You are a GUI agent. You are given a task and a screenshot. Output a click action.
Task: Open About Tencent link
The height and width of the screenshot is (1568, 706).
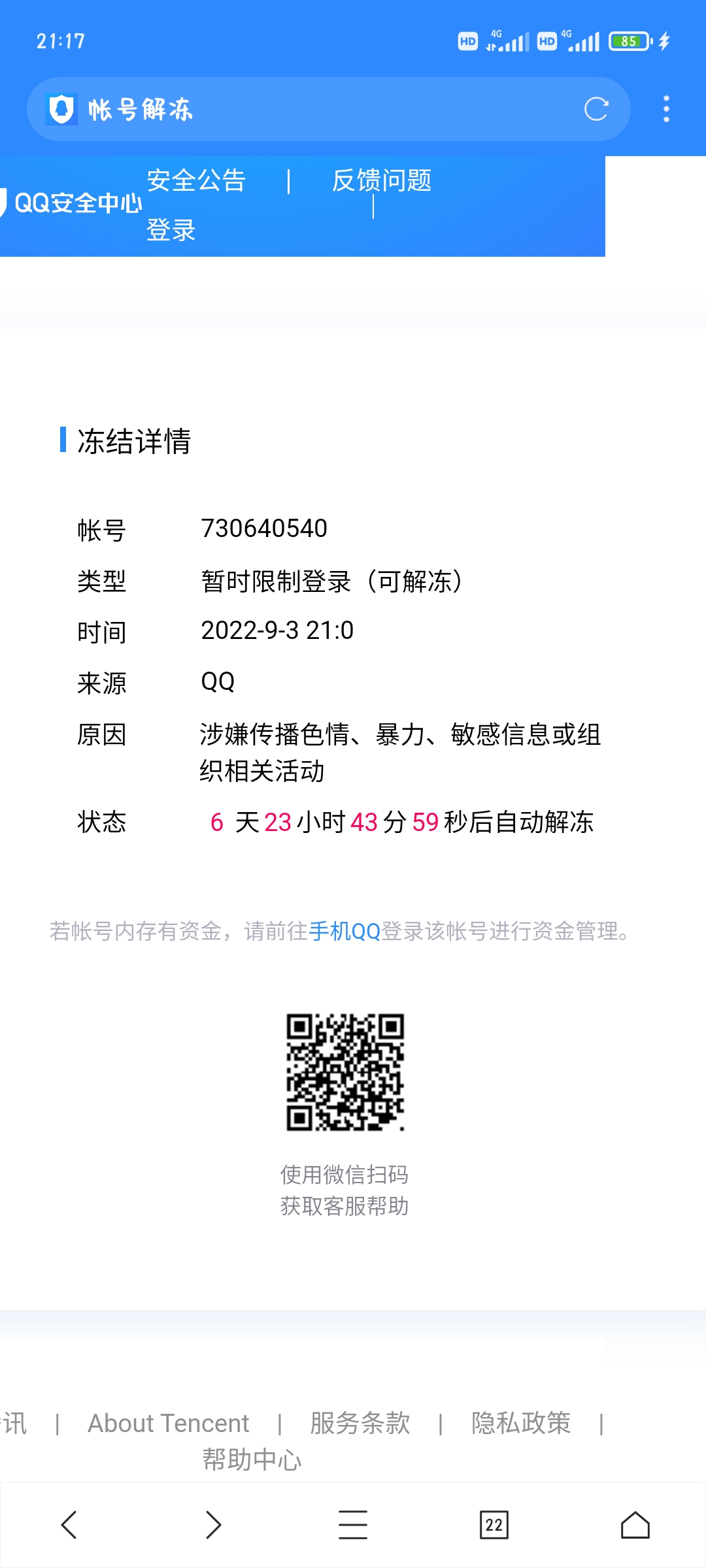click(169, 1423)
